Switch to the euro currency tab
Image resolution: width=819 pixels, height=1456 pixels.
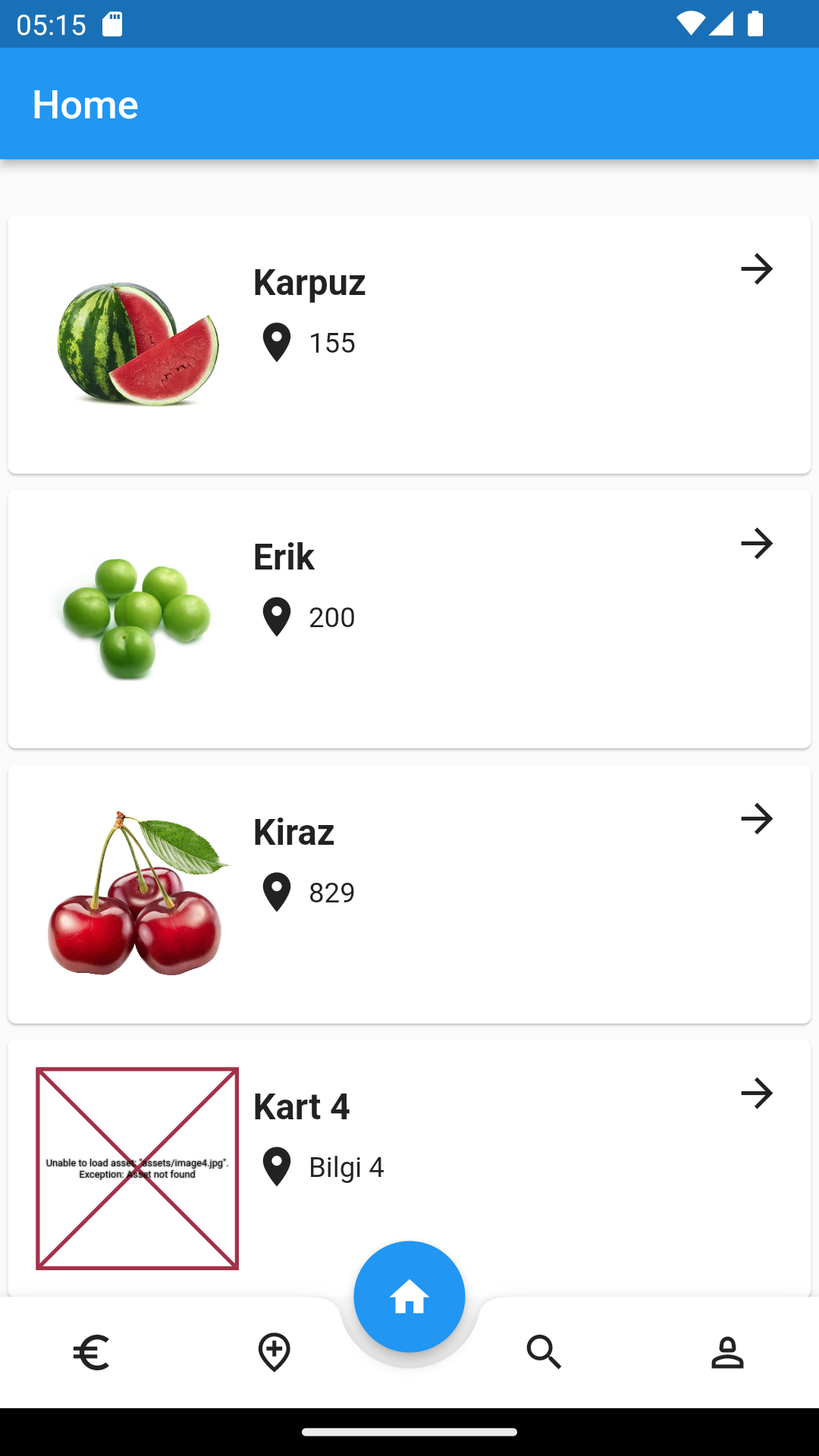click(x=92, y=1353)
